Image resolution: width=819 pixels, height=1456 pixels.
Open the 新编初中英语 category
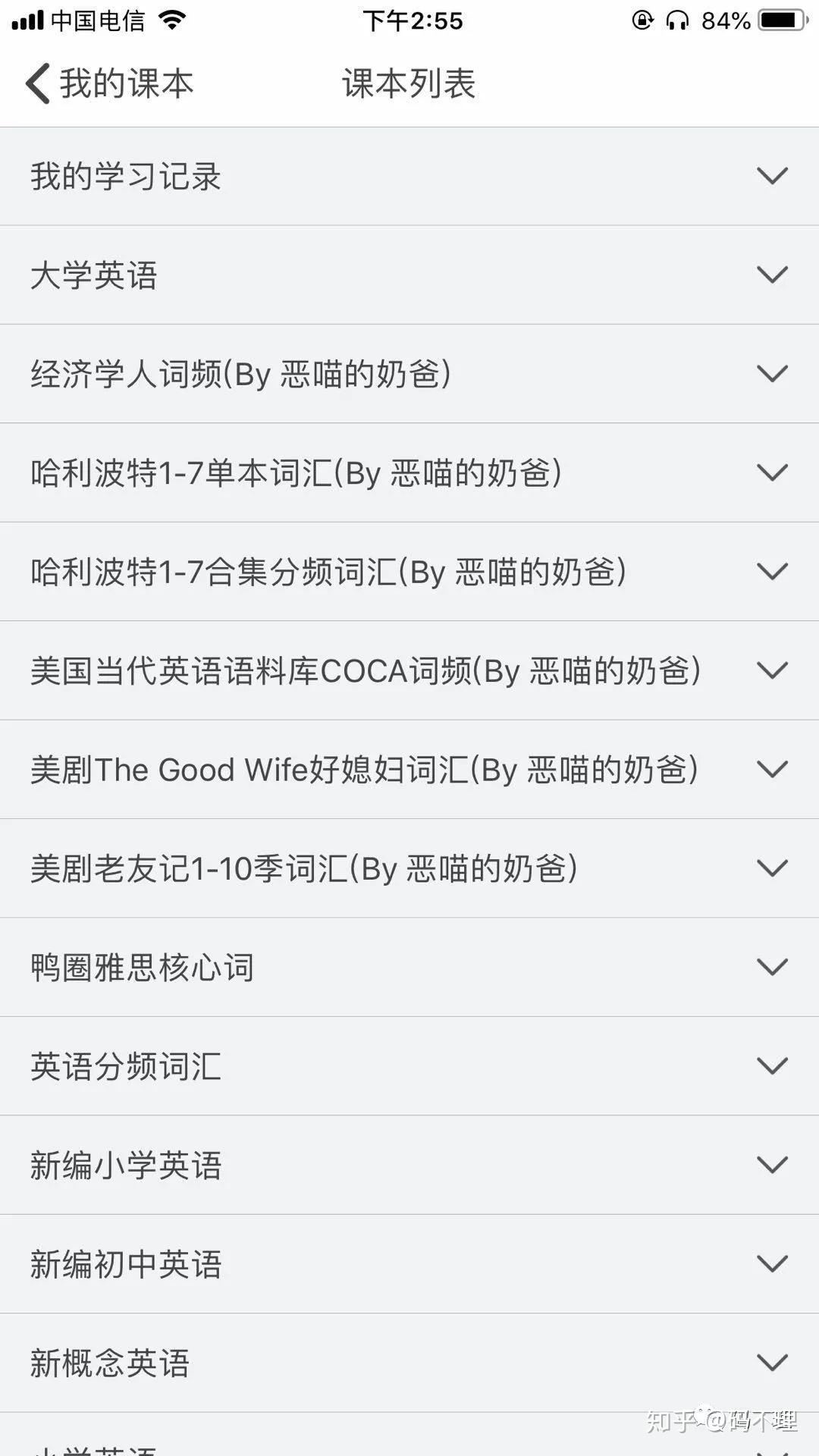coord(409,1264)
